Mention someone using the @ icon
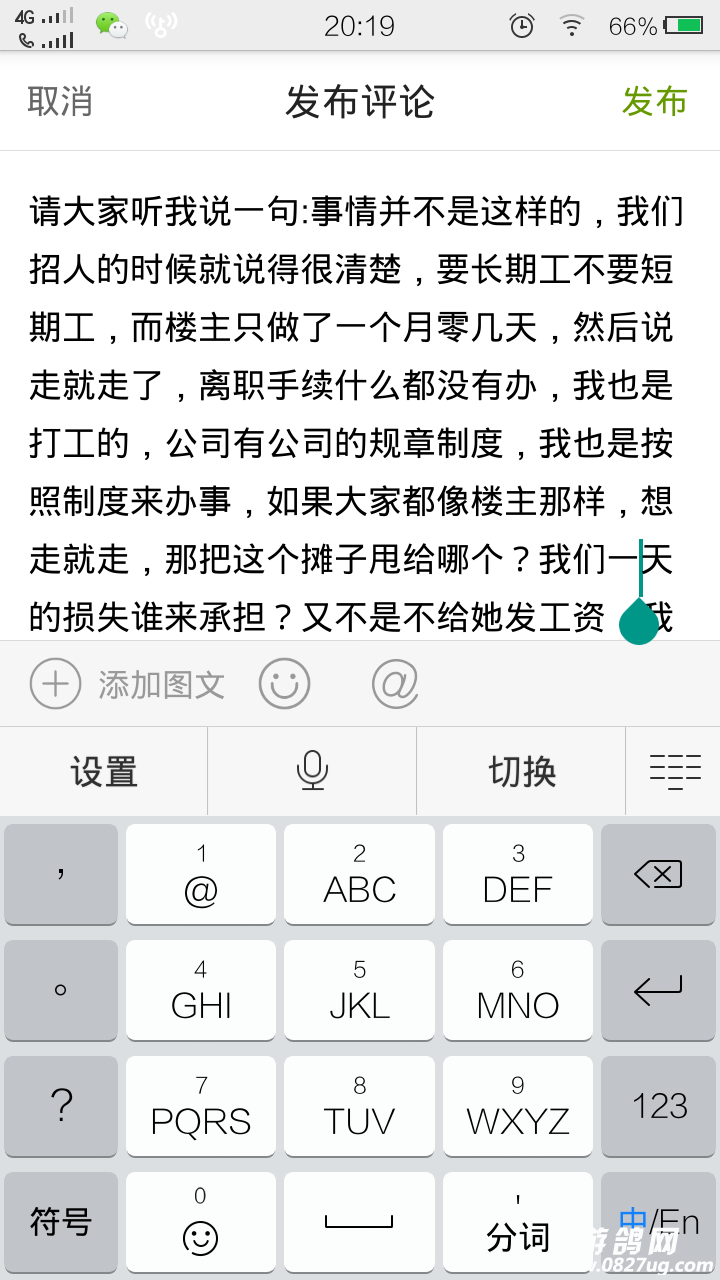The image size is (720, 1280). click(395, 685)
